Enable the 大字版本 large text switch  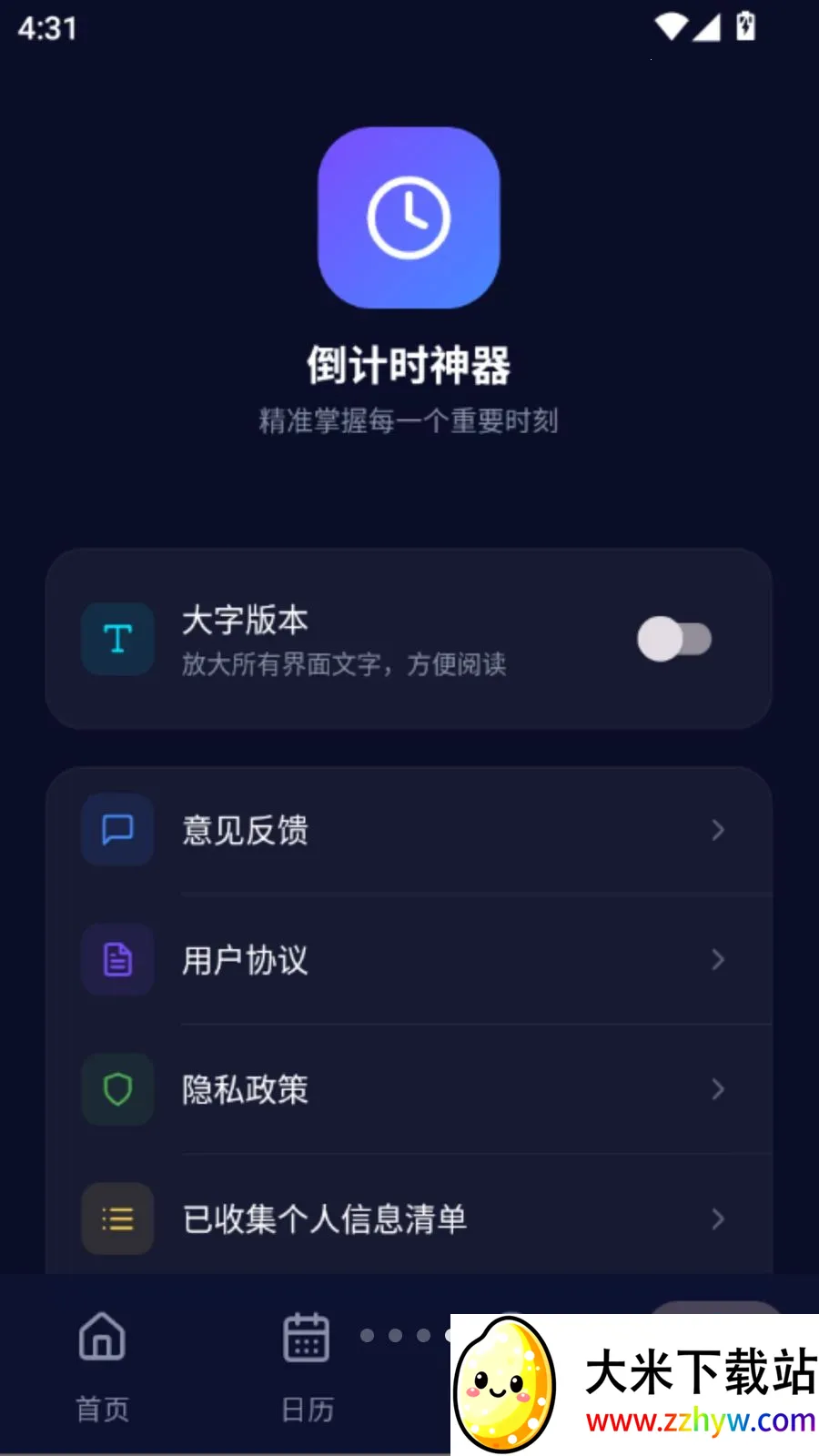[673, 639]
